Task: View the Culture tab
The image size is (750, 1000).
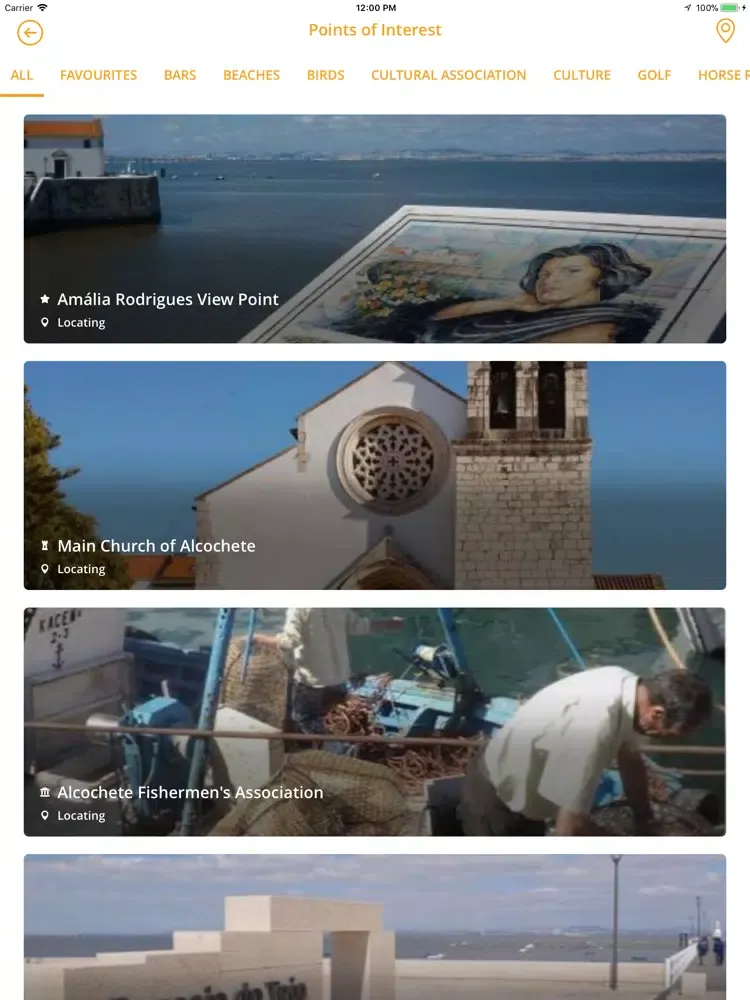Action: [x=582, y=75]
